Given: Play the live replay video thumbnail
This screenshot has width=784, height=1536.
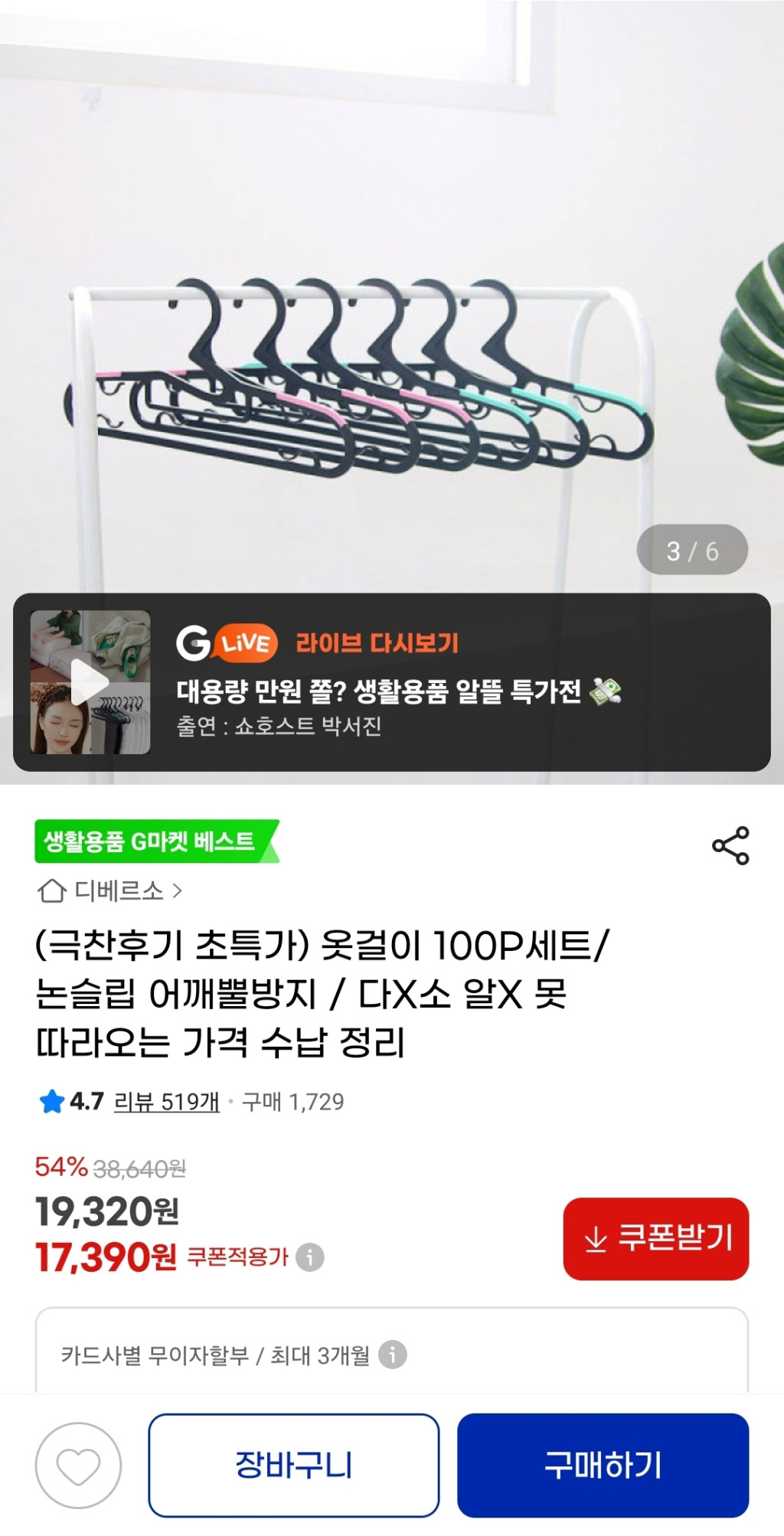Looking at the screenshot, I should [x=90, y=681].
